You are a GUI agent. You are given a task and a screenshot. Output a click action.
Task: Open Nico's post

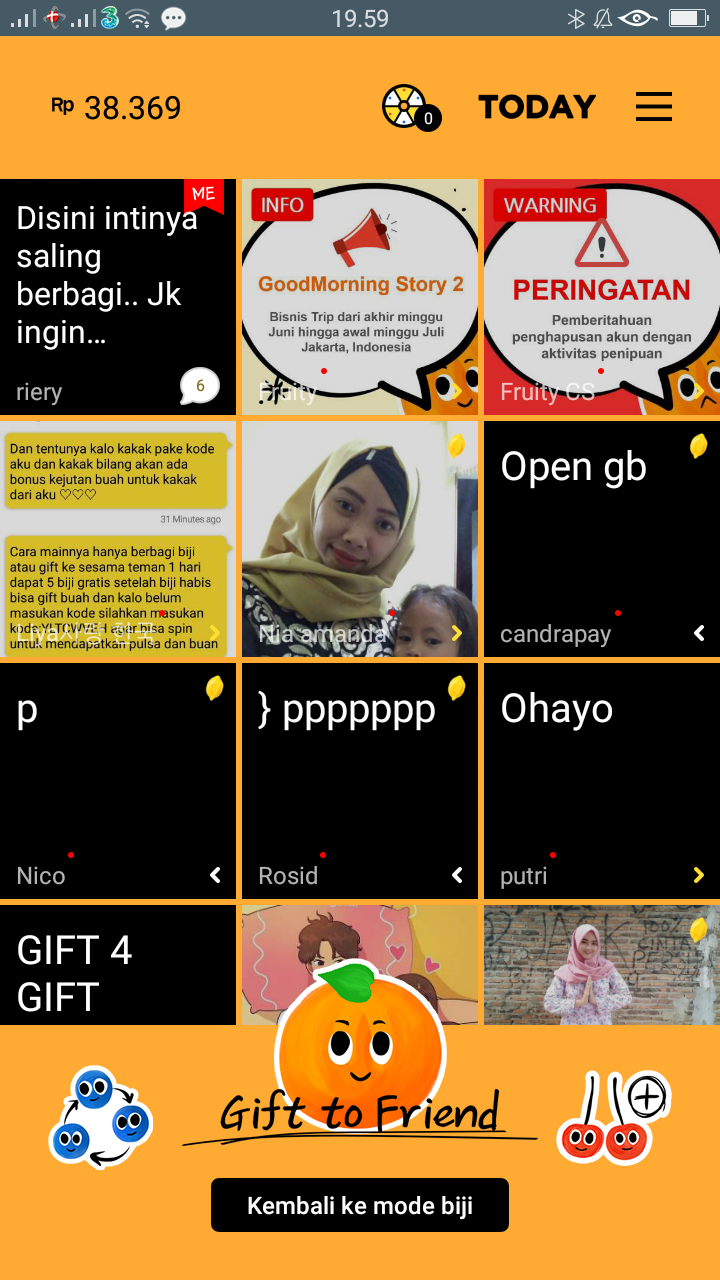[118, 781]
